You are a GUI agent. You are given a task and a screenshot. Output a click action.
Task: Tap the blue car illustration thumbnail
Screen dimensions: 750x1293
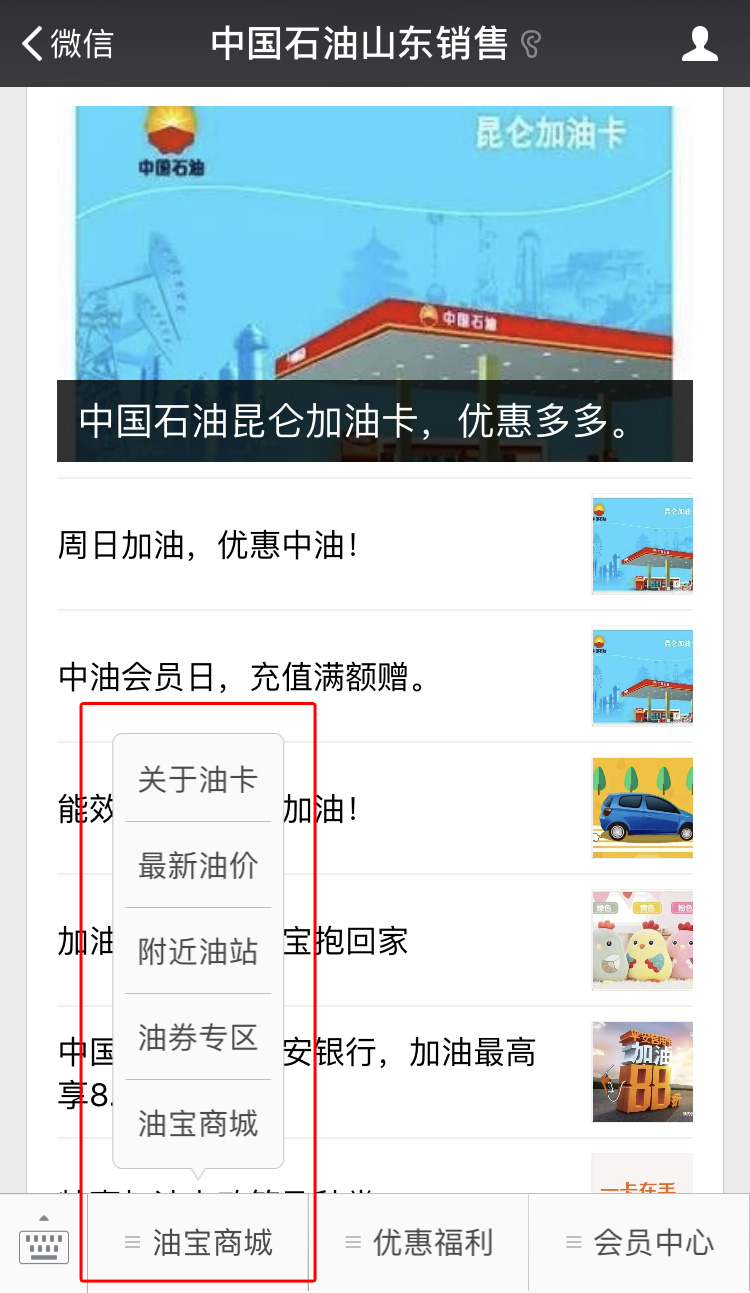point(642,808)
